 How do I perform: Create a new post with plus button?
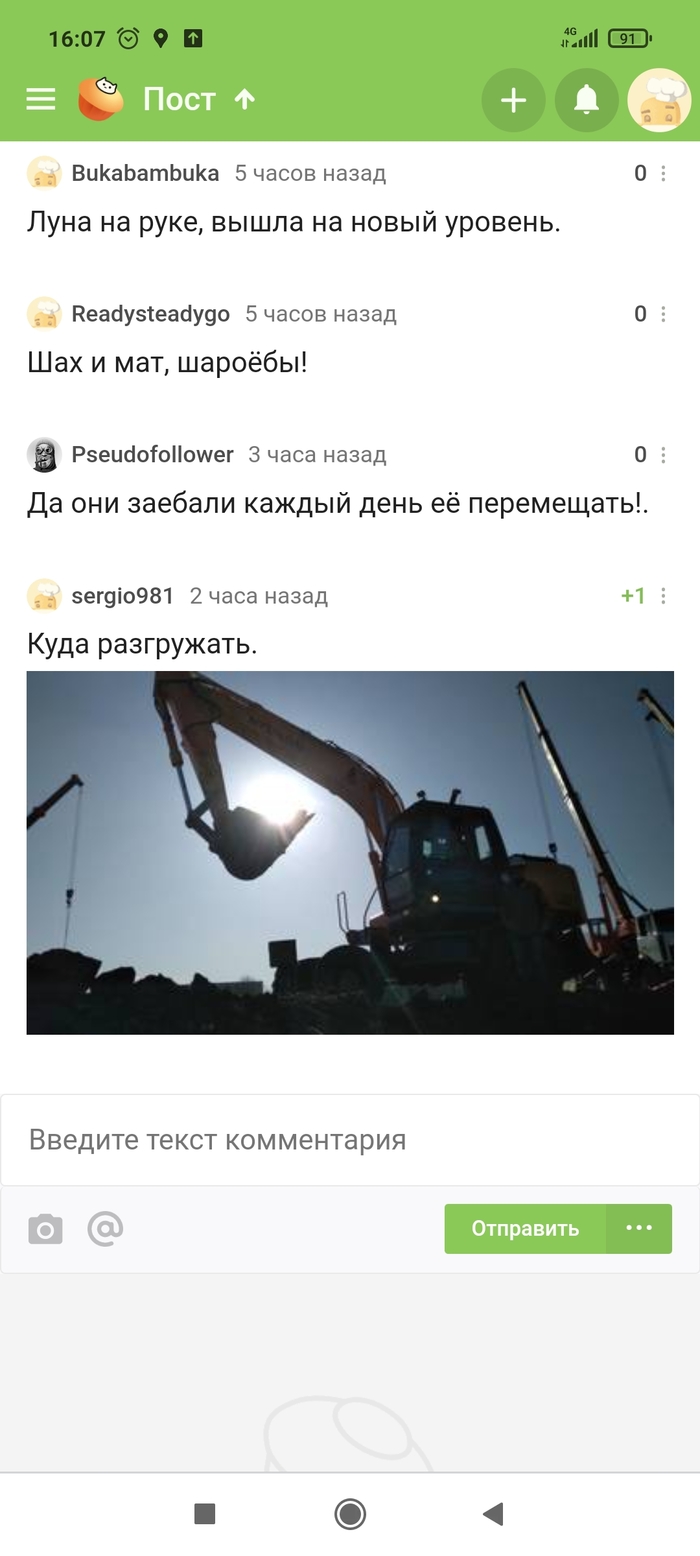click(513, 100)
